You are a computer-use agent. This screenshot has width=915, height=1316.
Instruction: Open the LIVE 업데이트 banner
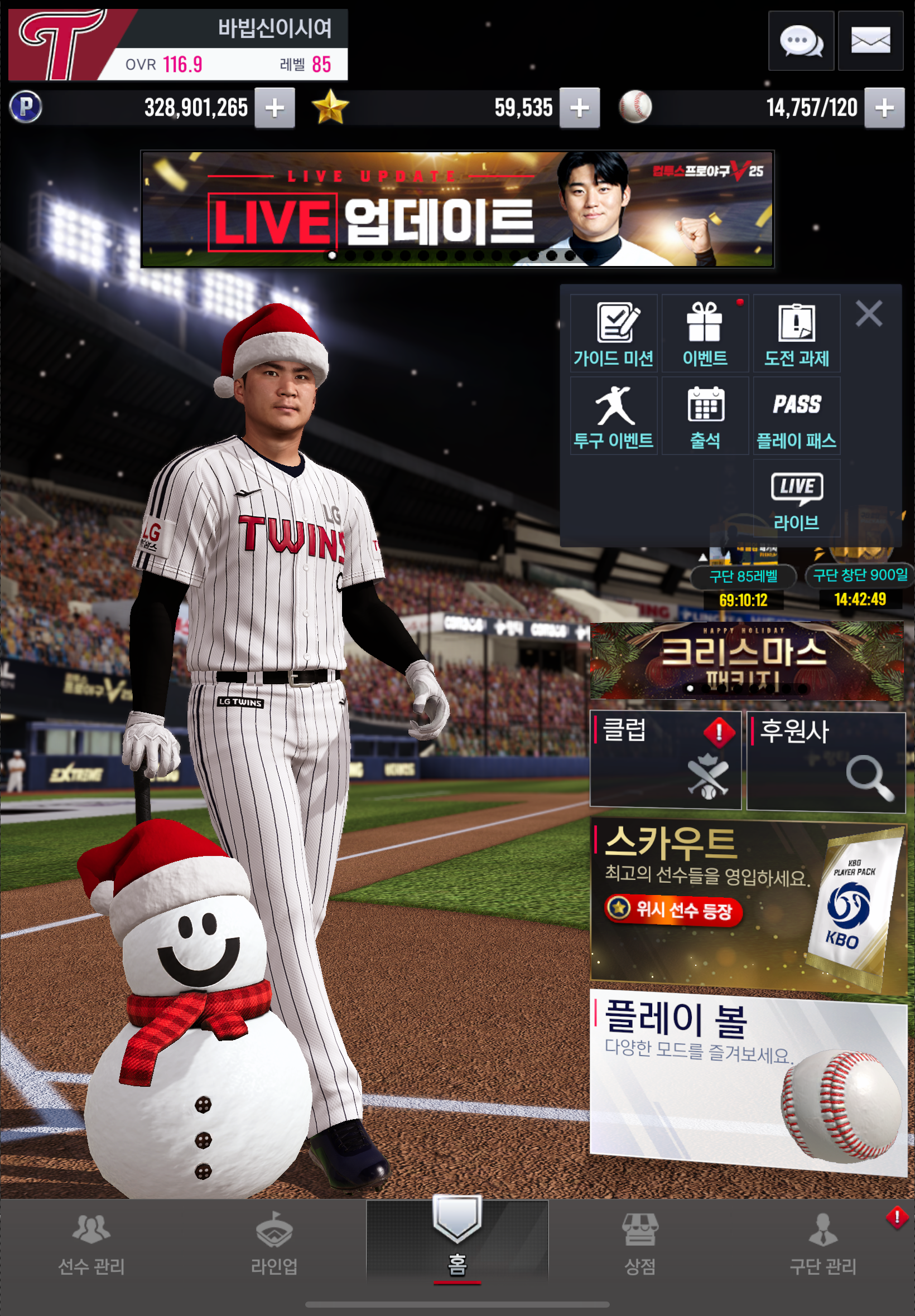point(457,209)
